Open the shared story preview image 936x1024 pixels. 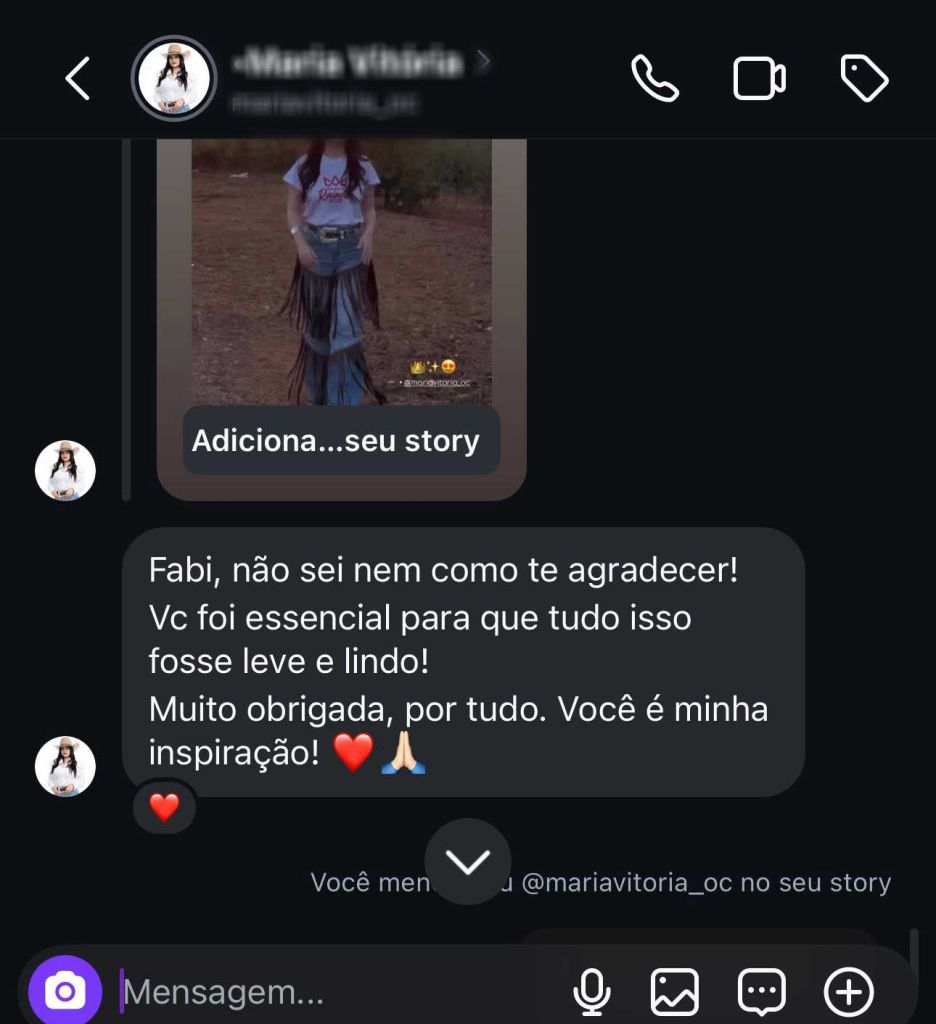pos(341,270)
